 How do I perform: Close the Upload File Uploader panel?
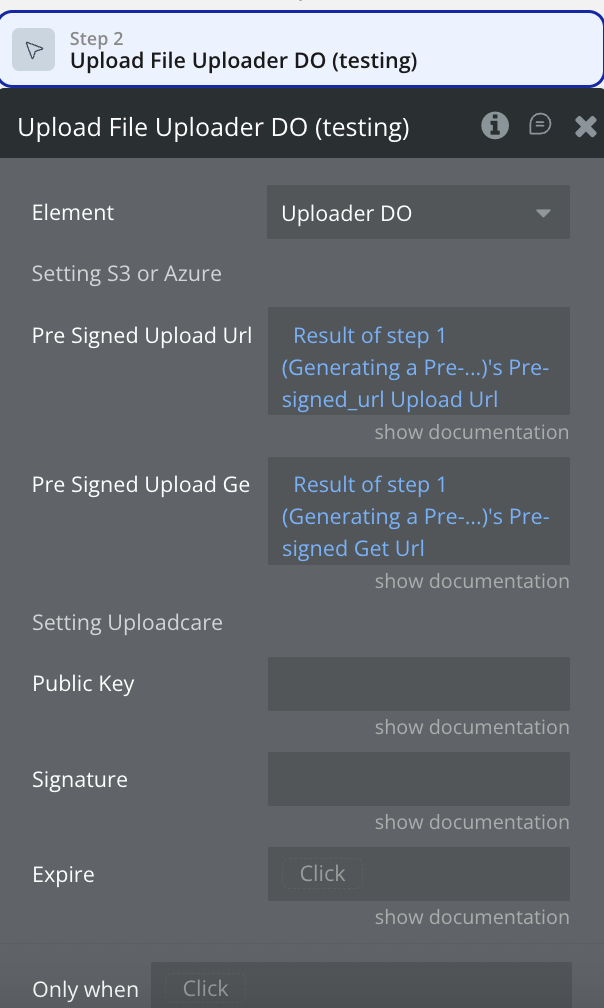(586, 126)
